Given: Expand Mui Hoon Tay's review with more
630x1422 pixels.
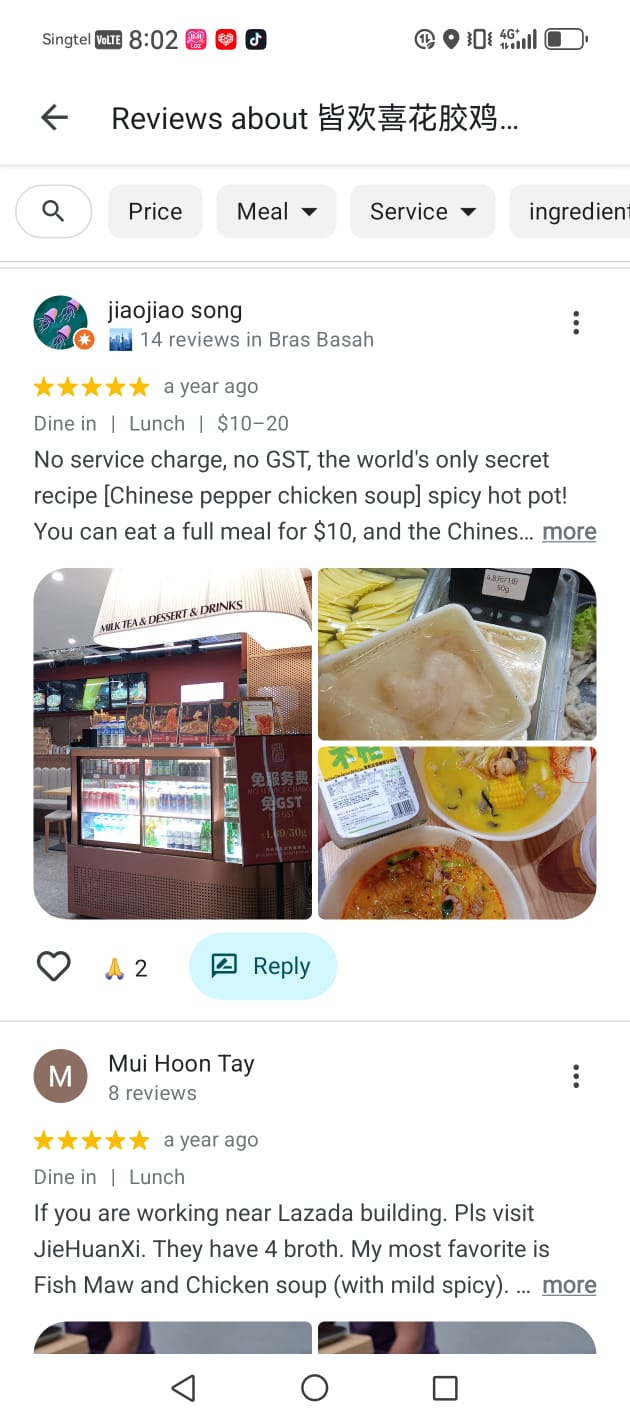Looking at the screenshot, I should (569, 1285).
